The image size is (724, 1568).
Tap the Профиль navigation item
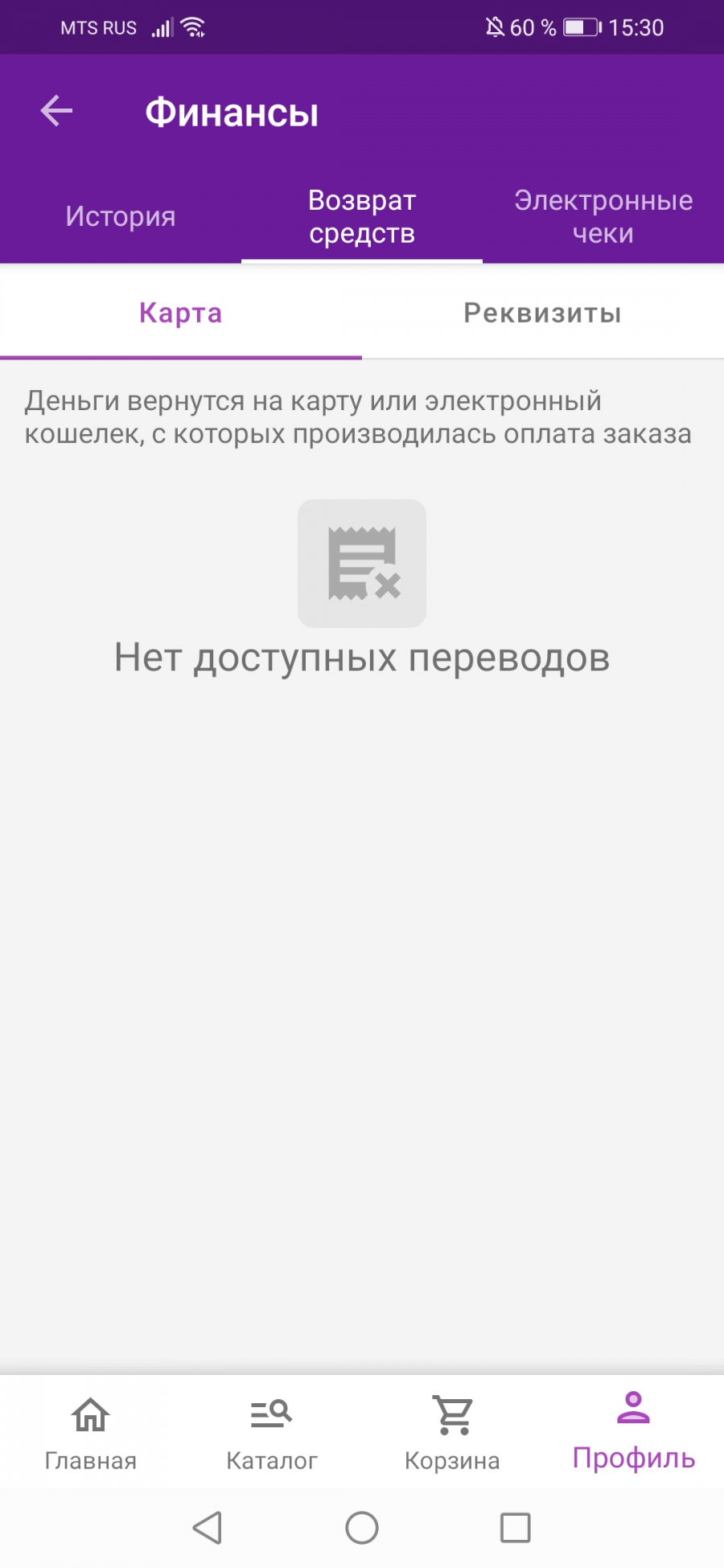click(x=633, y=1432)
